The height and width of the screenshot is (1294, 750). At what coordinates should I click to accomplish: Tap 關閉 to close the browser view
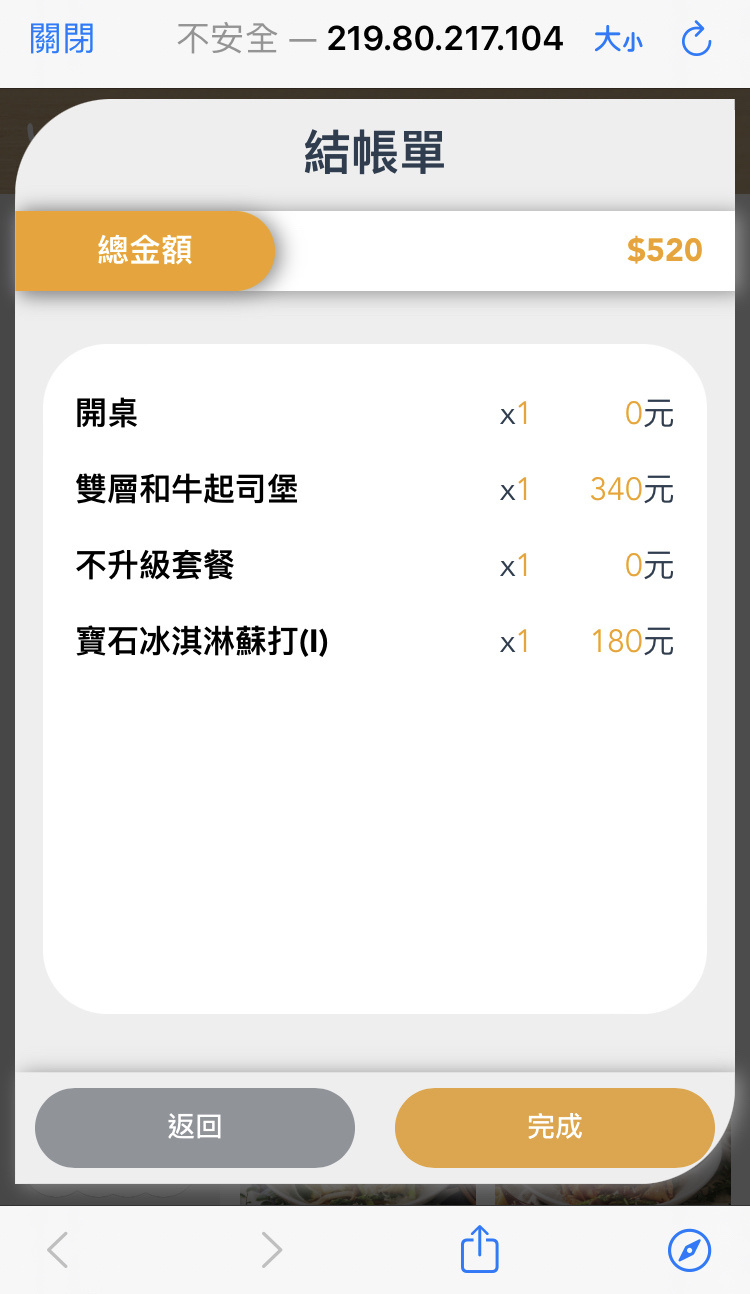pyautogui.click(x=62, y=40)
